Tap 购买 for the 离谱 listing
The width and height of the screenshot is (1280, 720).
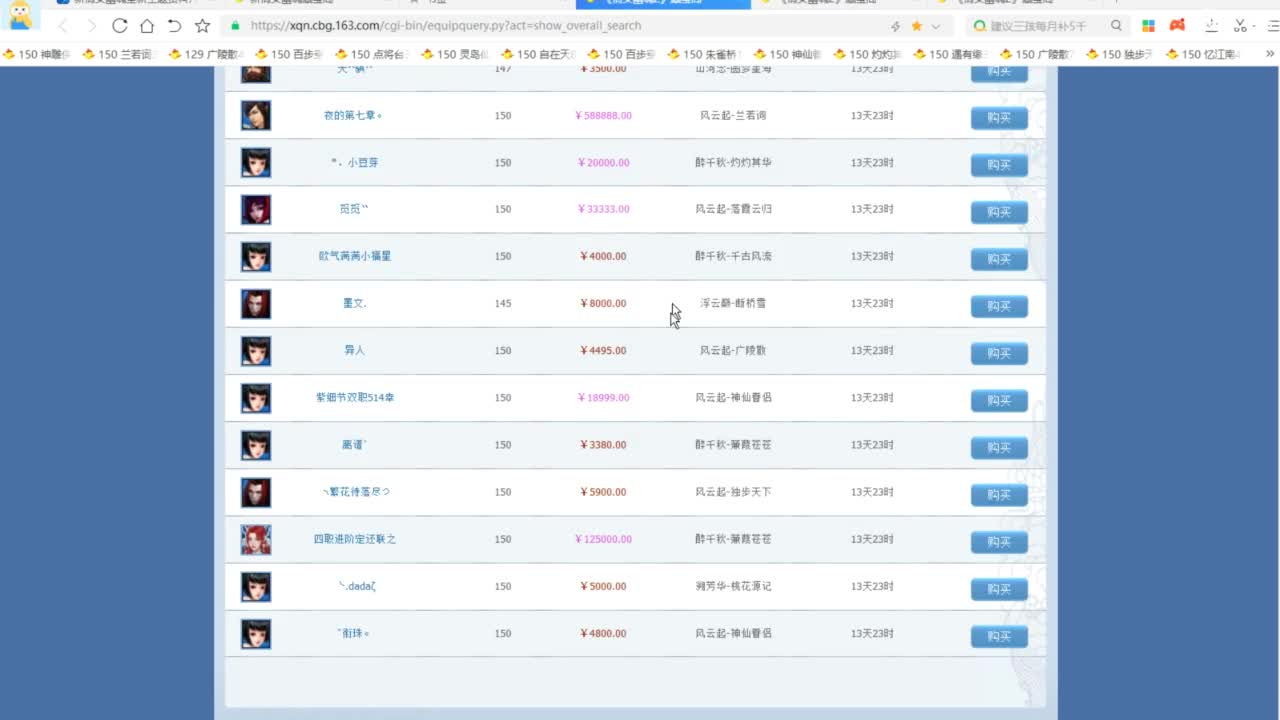point(998,447)
